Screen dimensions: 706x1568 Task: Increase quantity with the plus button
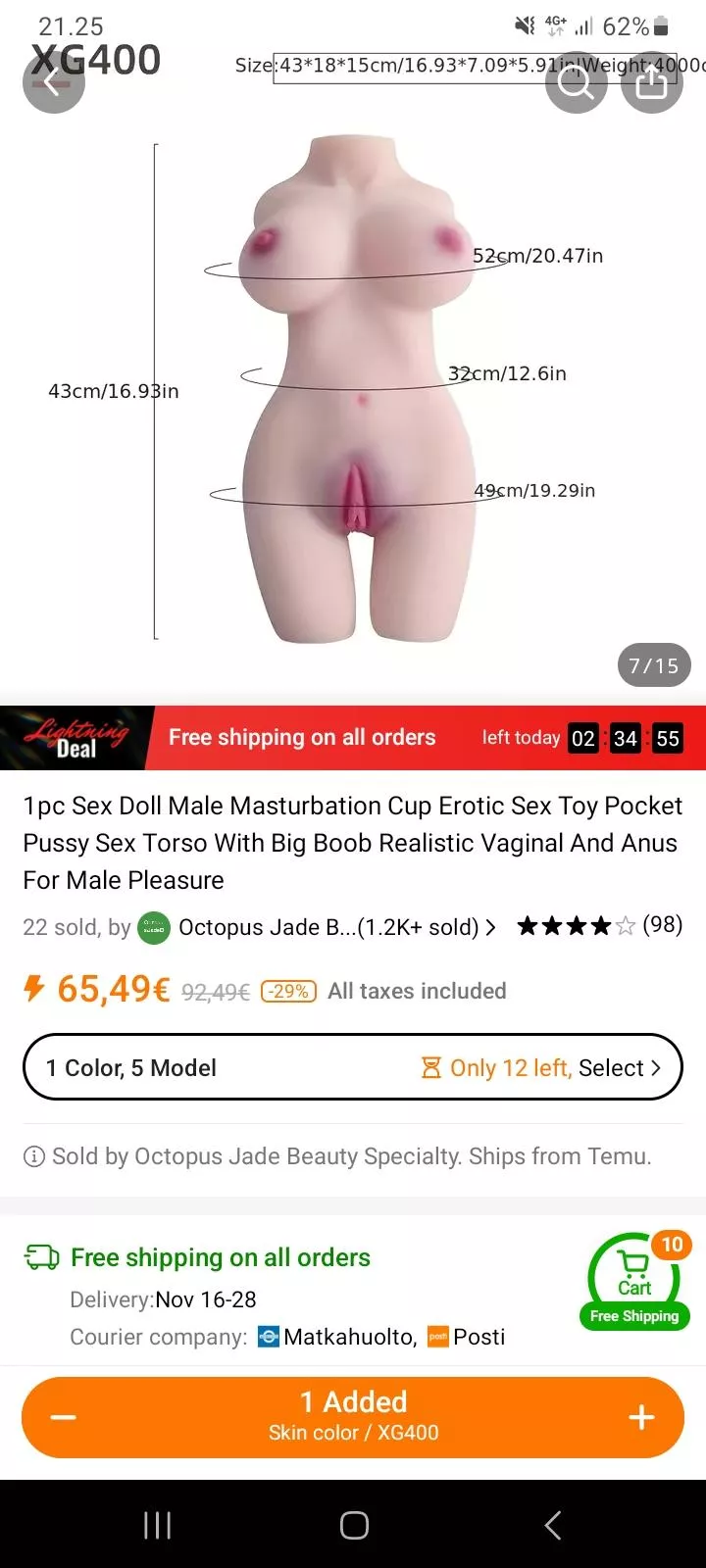point(641,1418)
